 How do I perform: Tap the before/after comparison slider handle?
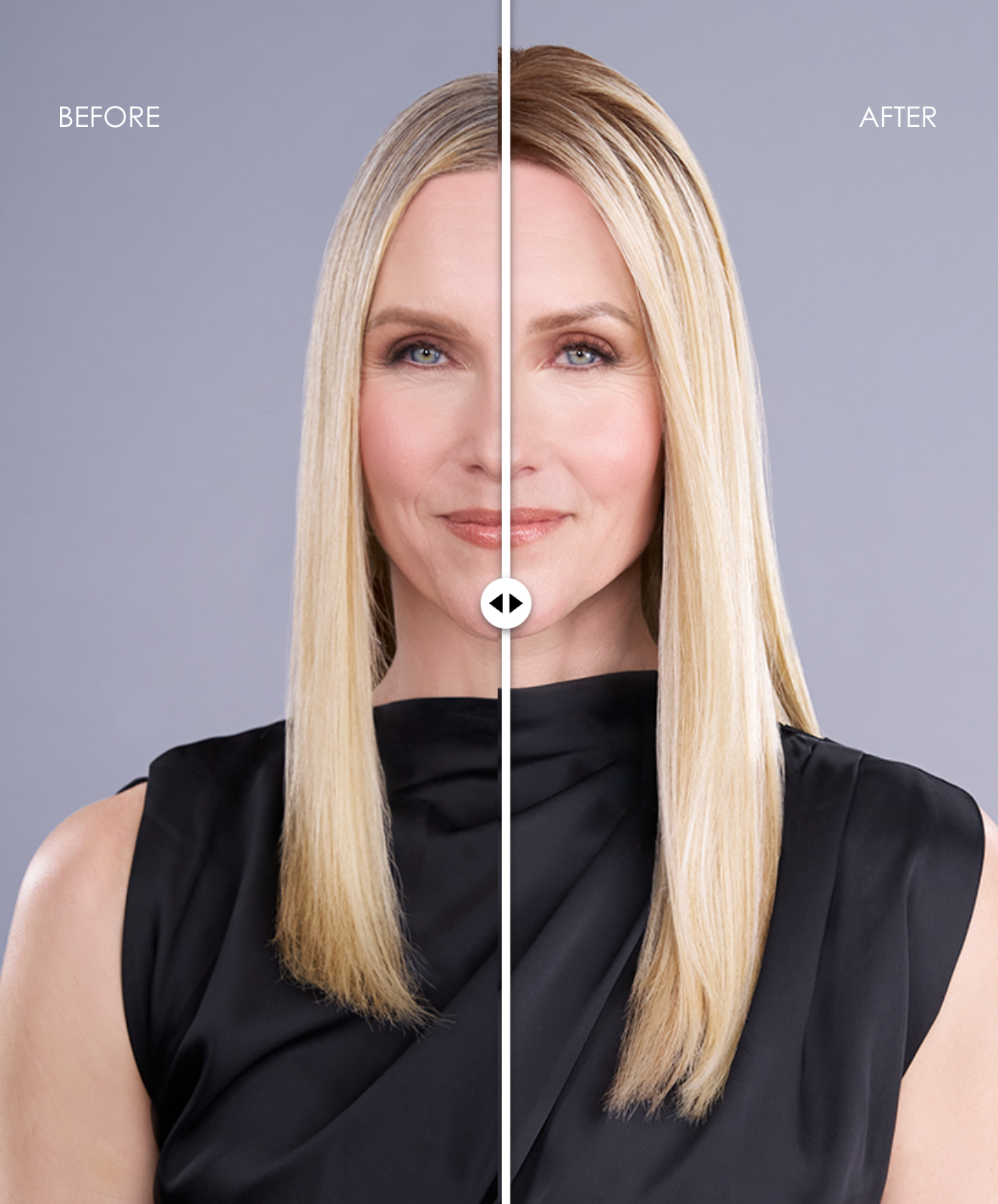click(506, 603)
